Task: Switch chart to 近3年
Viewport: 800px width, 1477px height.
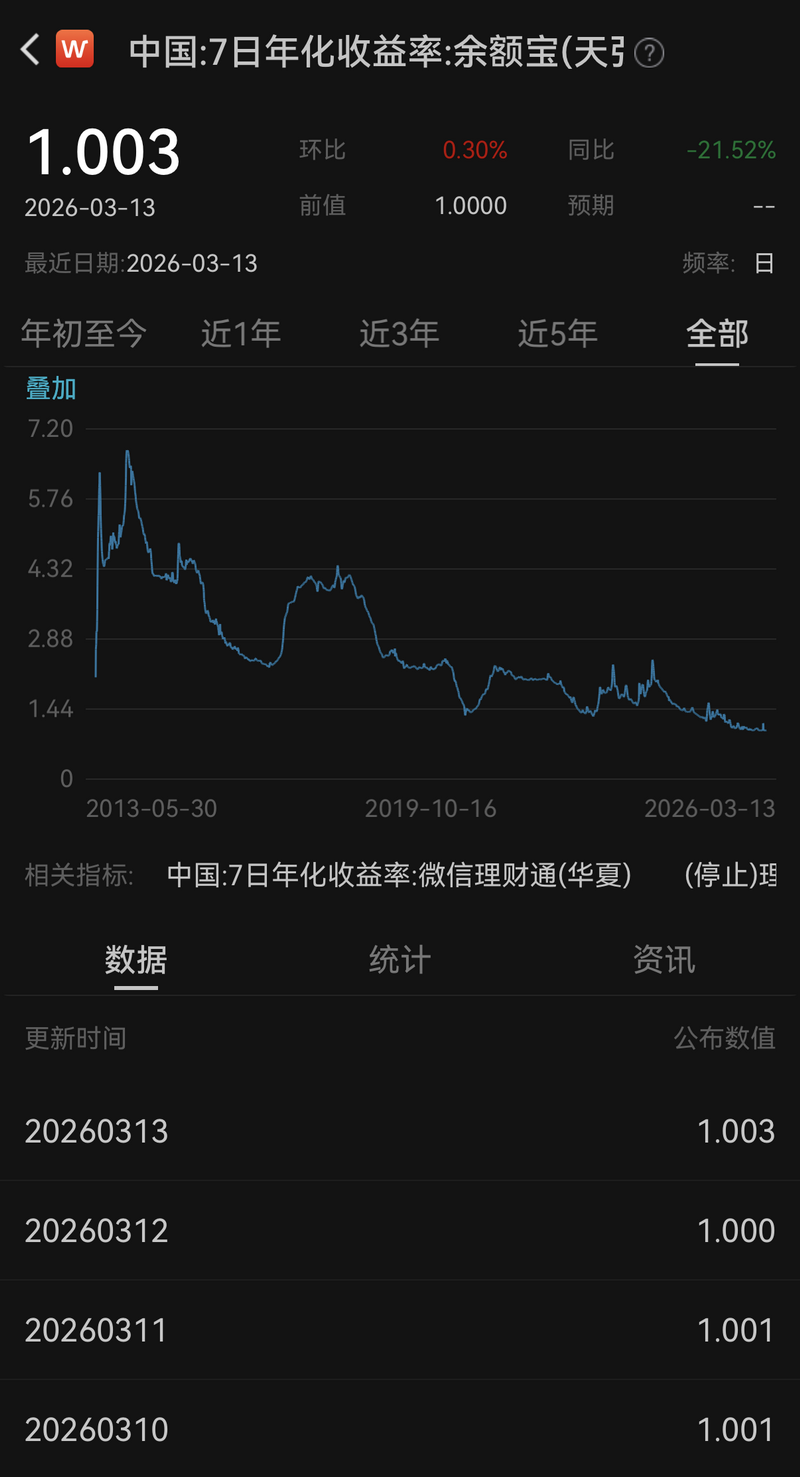Action: tap(399, 333)
